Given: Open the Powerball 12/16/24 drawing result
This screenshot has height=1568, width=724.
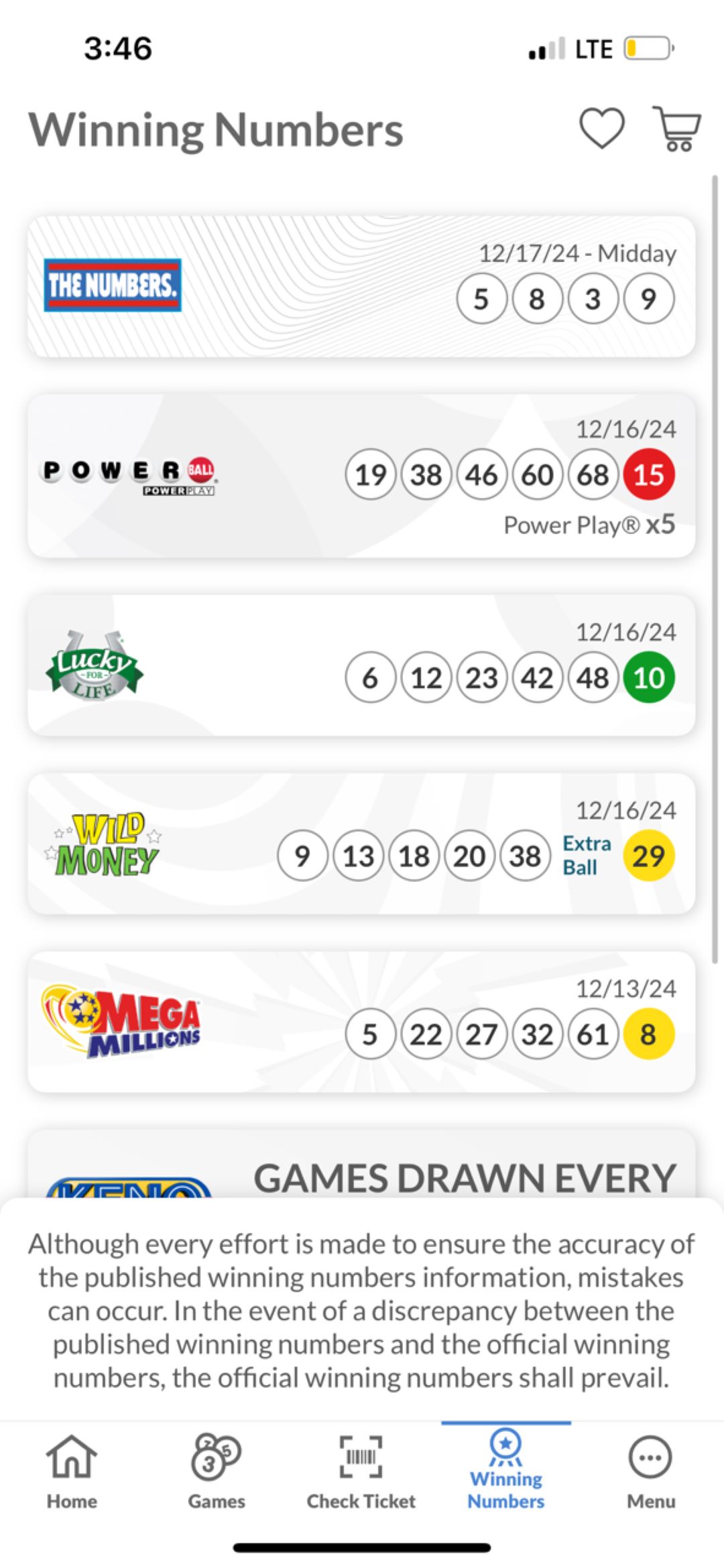Looking at the screenshot, I should (x=362, y=476).
